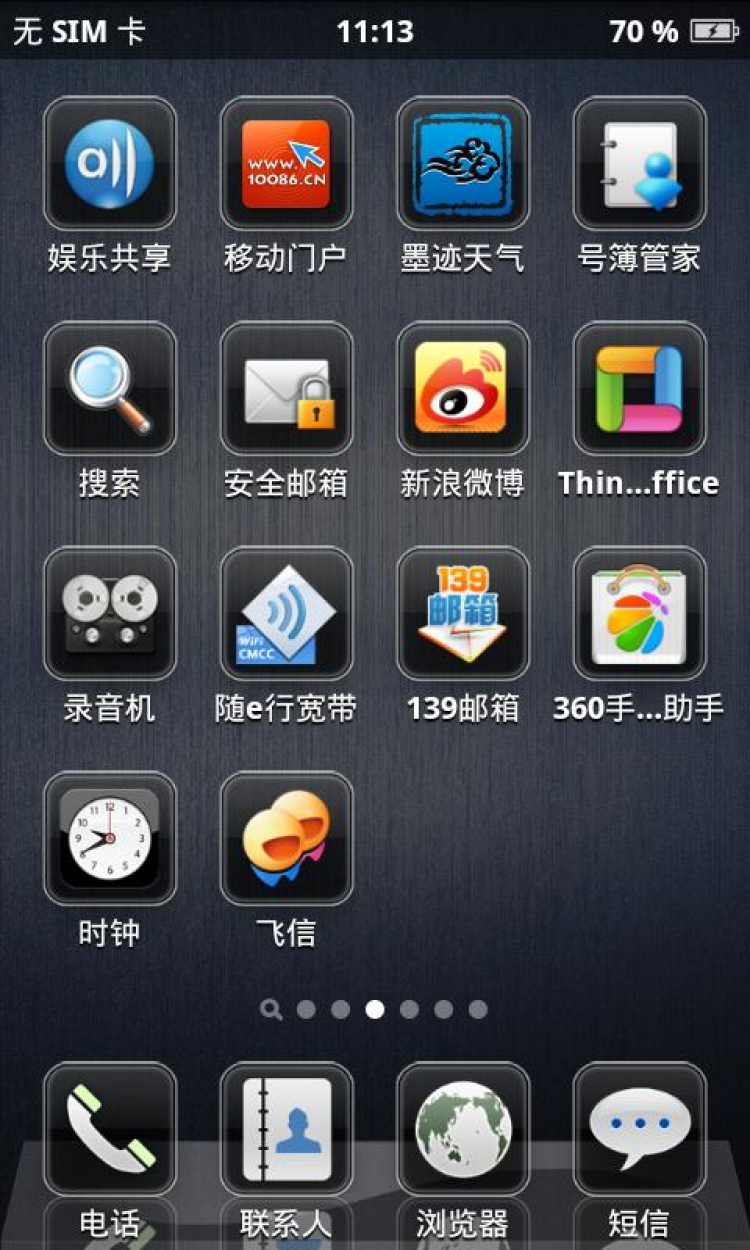Launch the 移动门户 app
This screenshot has height=1250, width=750.
tap(286, 163)
